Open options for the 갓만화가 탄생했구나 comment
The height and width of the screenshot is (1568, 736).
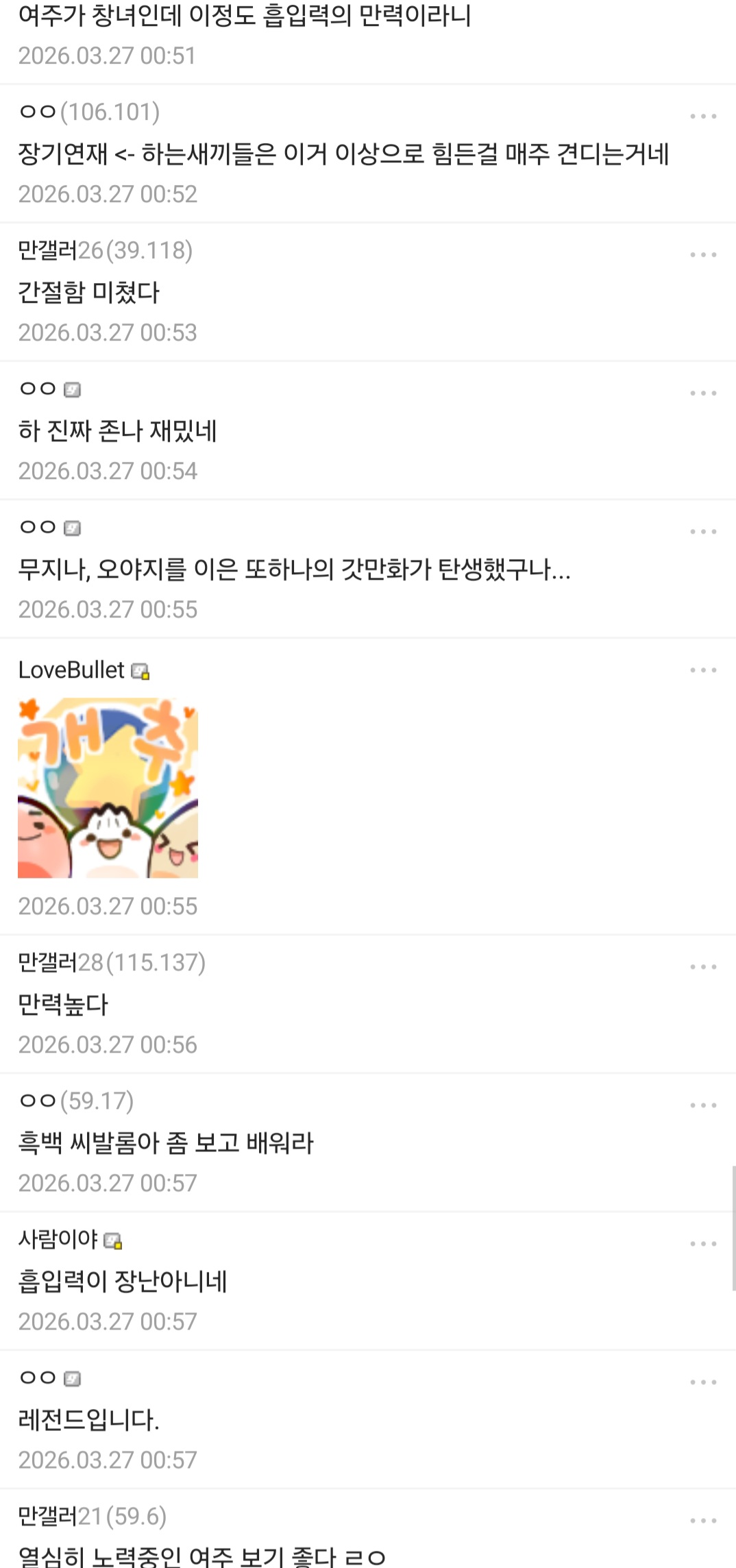[703, 532]
